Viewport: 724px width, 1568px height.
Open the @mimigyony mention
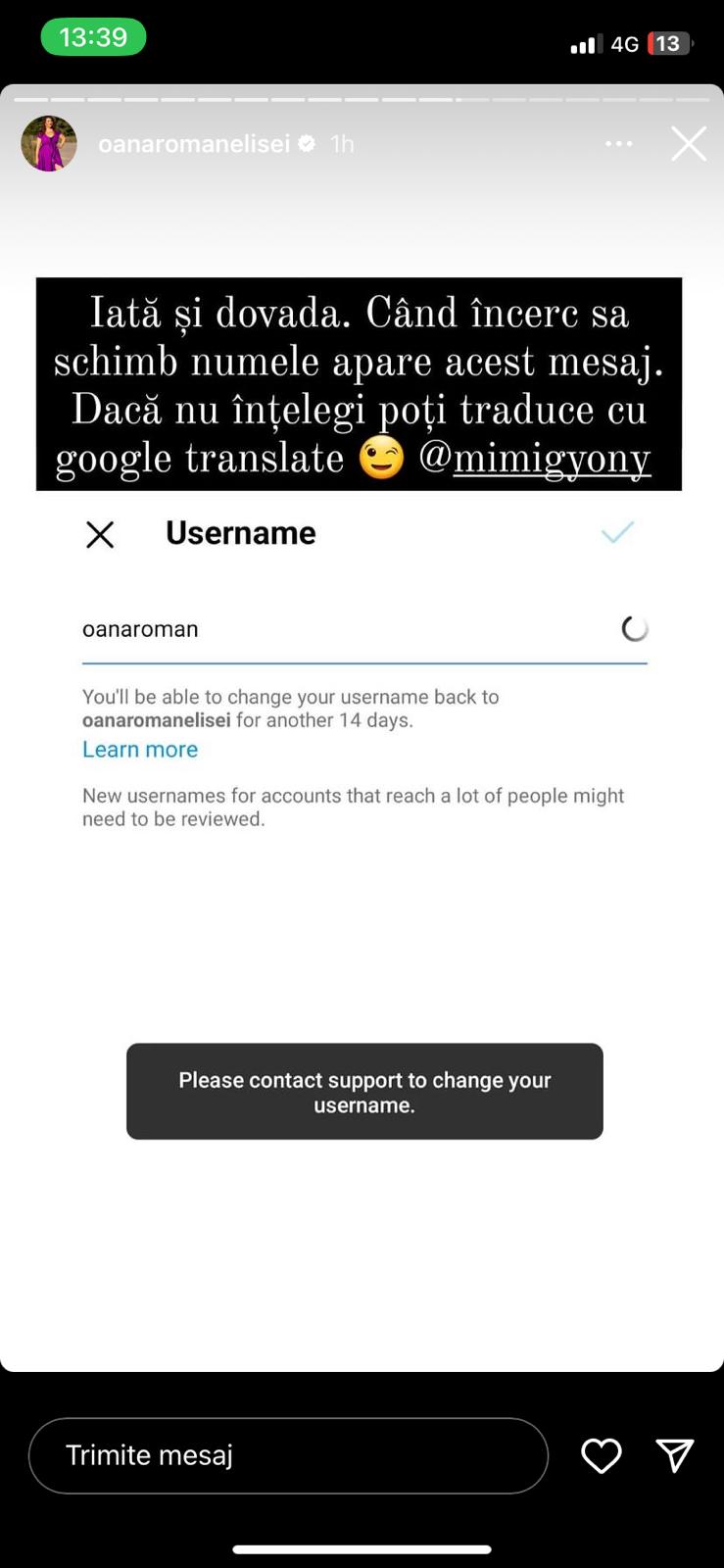pyautogui.click(x=536, y=459)
